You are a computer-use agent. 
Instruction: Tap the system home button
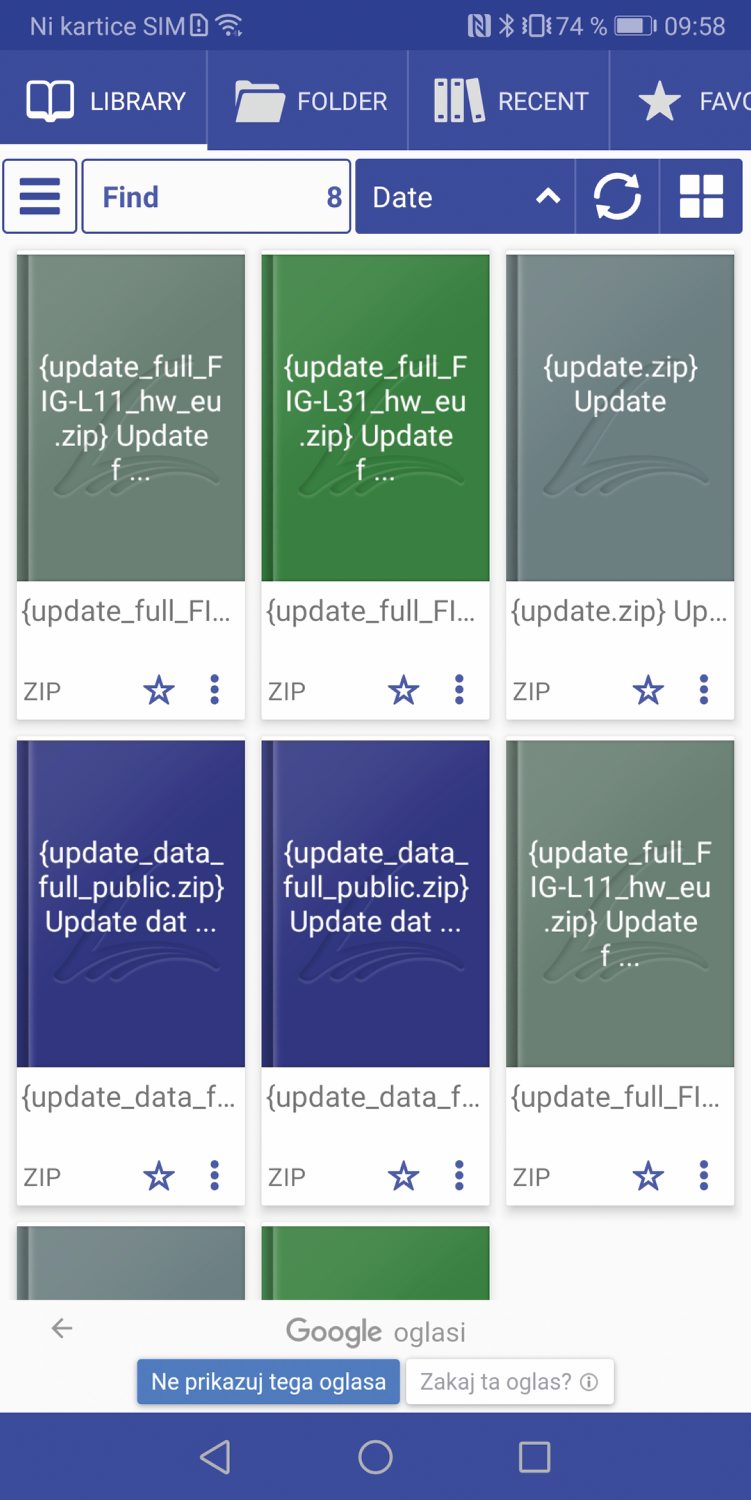coord(375,1457)
